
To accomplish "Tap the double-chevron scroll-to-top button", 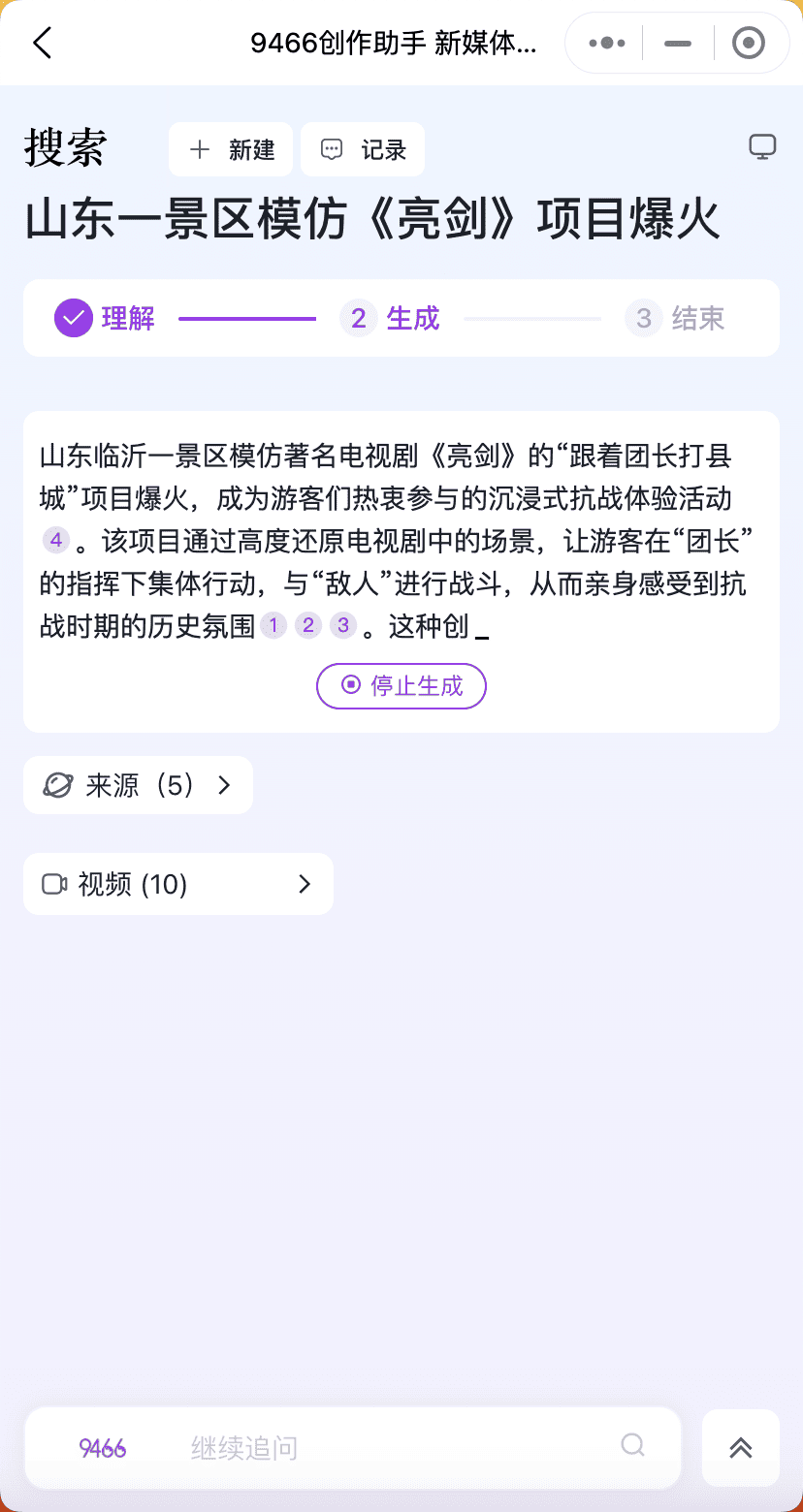I will coord(741,1448).
